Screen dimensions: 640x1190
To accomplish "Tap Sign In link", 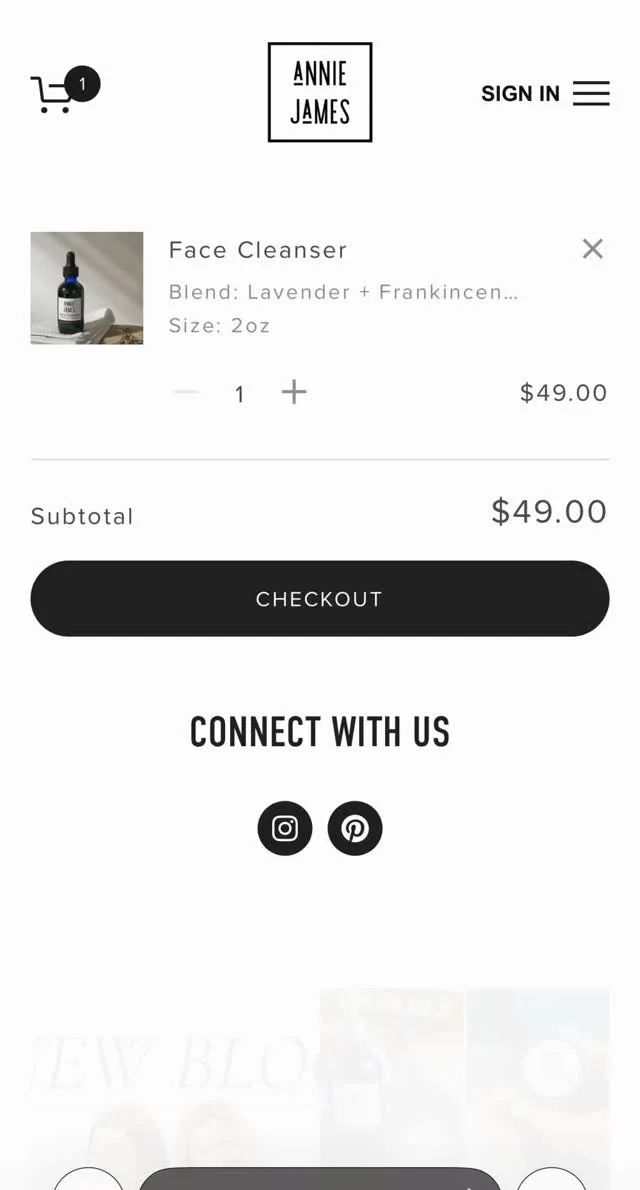I will click(520, 94).
